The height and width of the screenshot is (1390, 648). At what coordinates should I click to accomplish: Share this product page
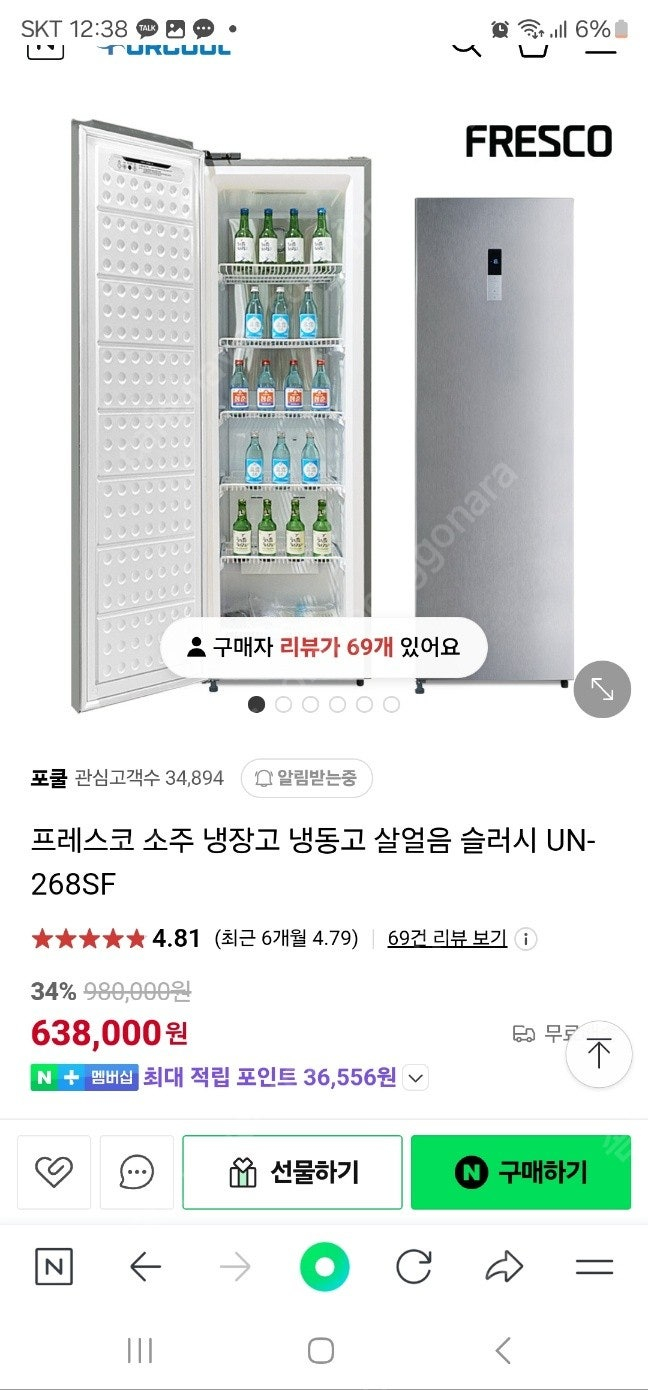pyautogui.click(x=504, y=1268)
